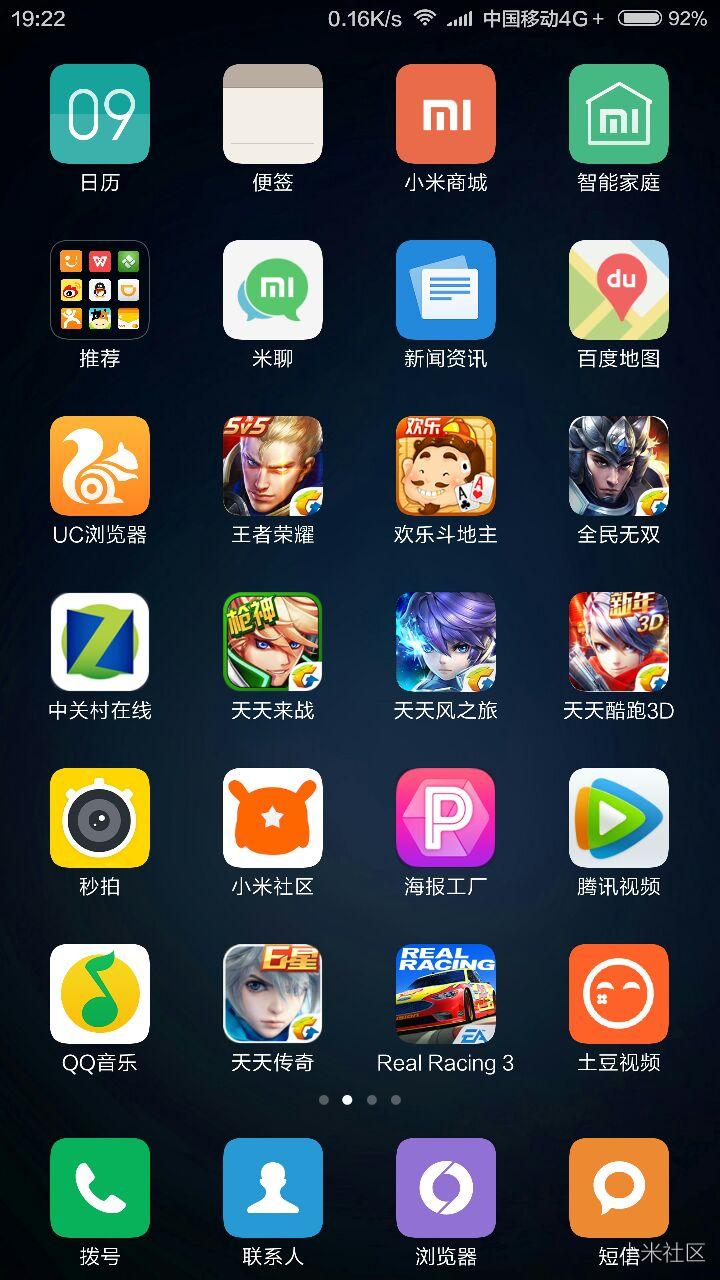The image size is (720, 1280).
Task: Start Real Racing 3 game
Action: [x=446, y=994]
